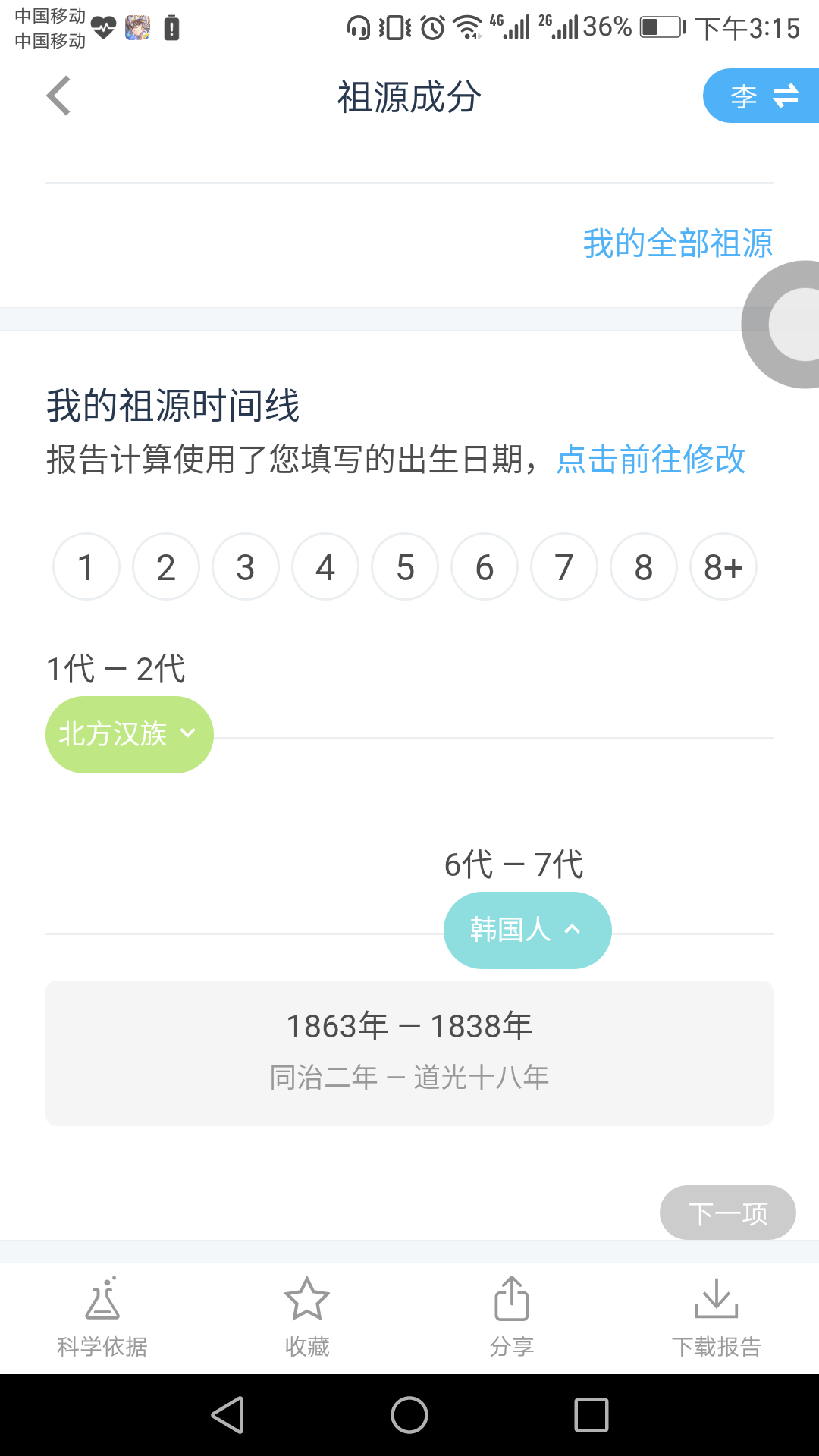Viewport: 819px width, 1456px height.
Task: Add to favorites with 收藏
Action: [x=307, y=1317]
